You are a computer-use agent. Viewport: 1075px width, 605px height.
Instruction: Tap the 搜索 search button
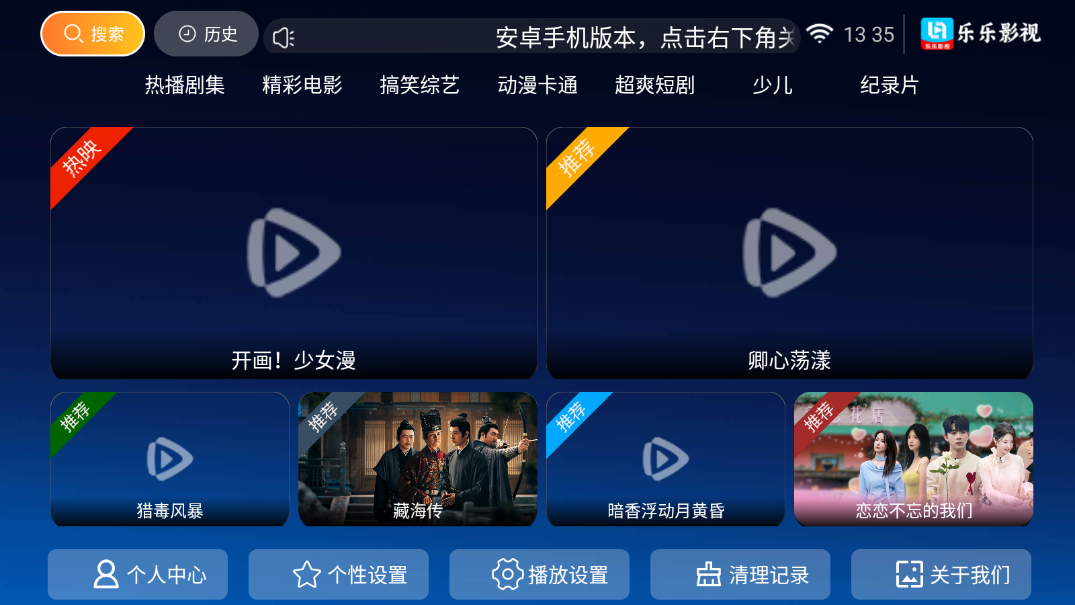click(93, 34)
